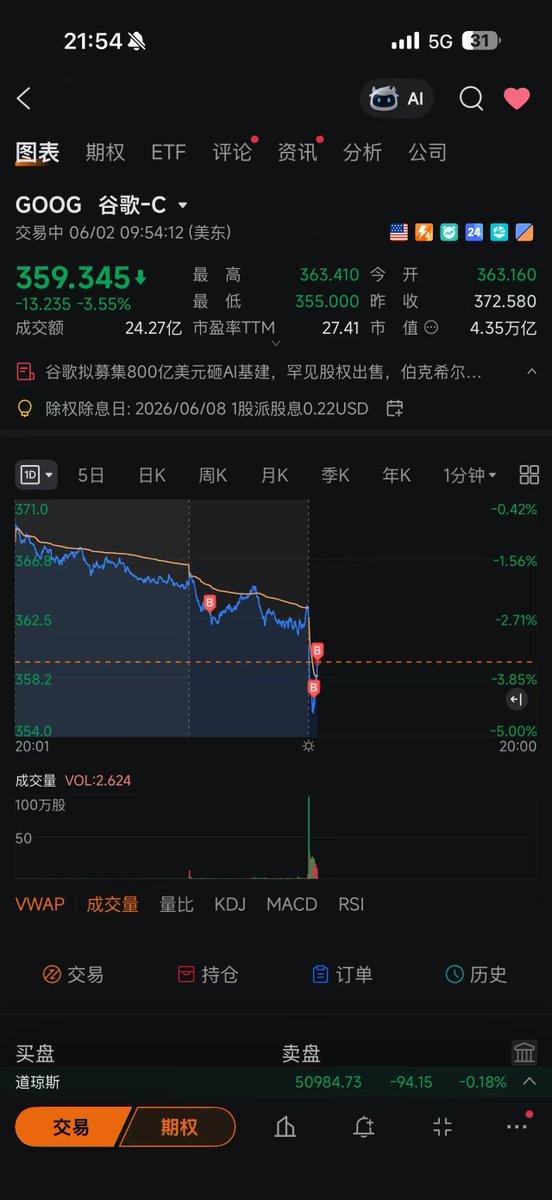The image size is (552, 1200).
Task: Open stock search magnifier
Action: (x=471, y=98)
